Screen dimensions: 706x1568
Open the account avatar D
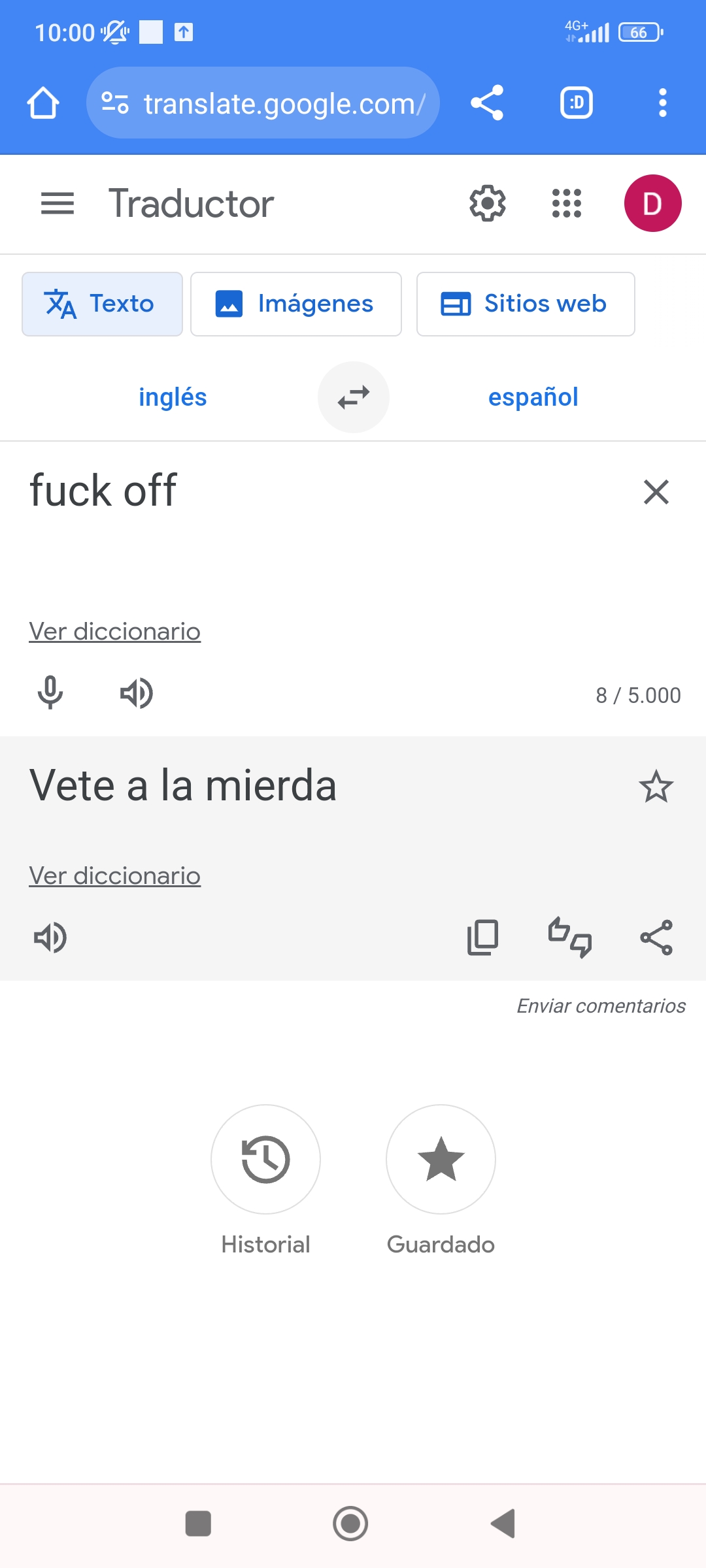pyautogui.click(x=652, y=203)
